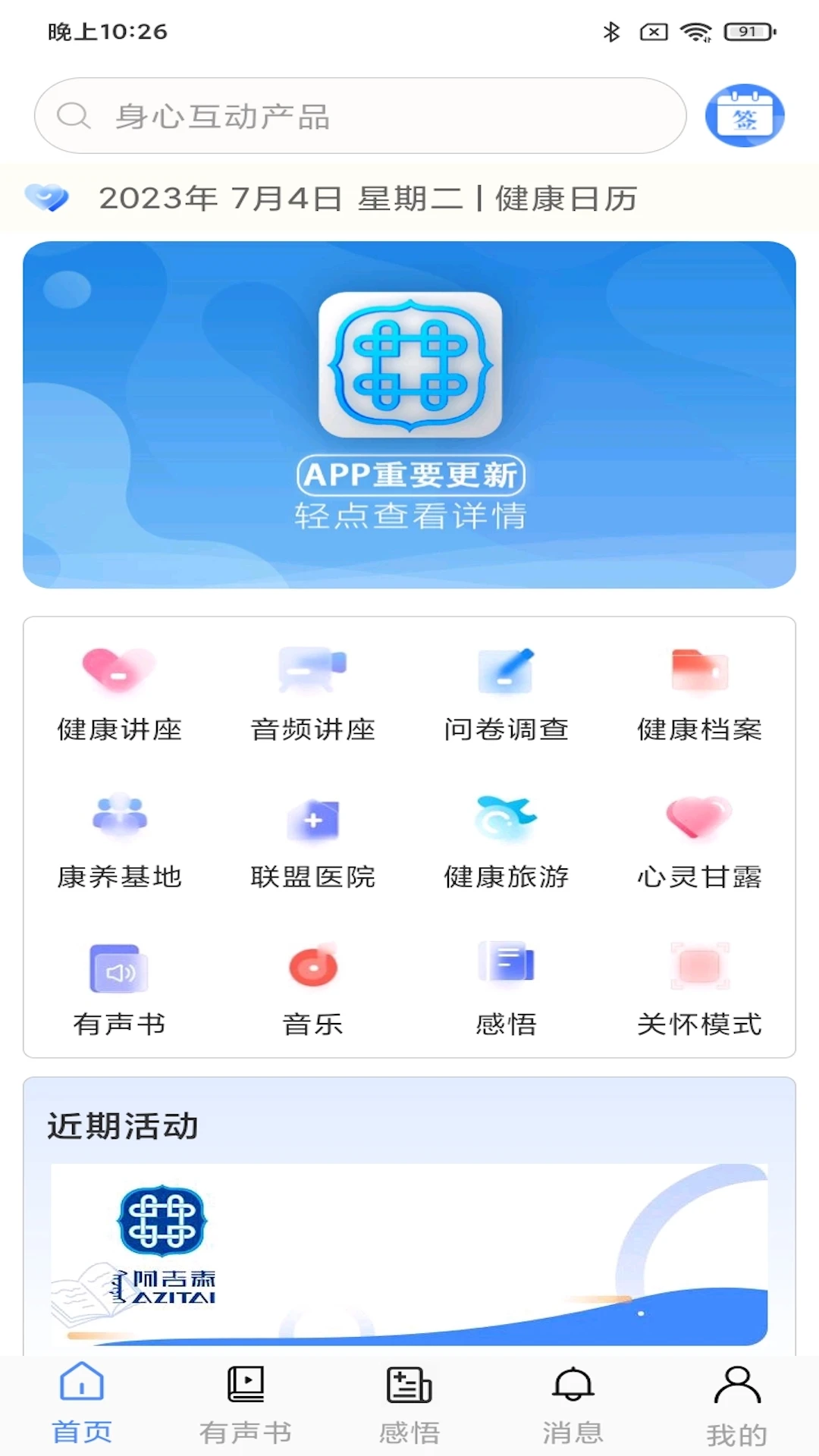Tap the 签 sign-in calendar badge
Screen dimensions: 819x1456
pyautogui.click(x=744, y=115)
